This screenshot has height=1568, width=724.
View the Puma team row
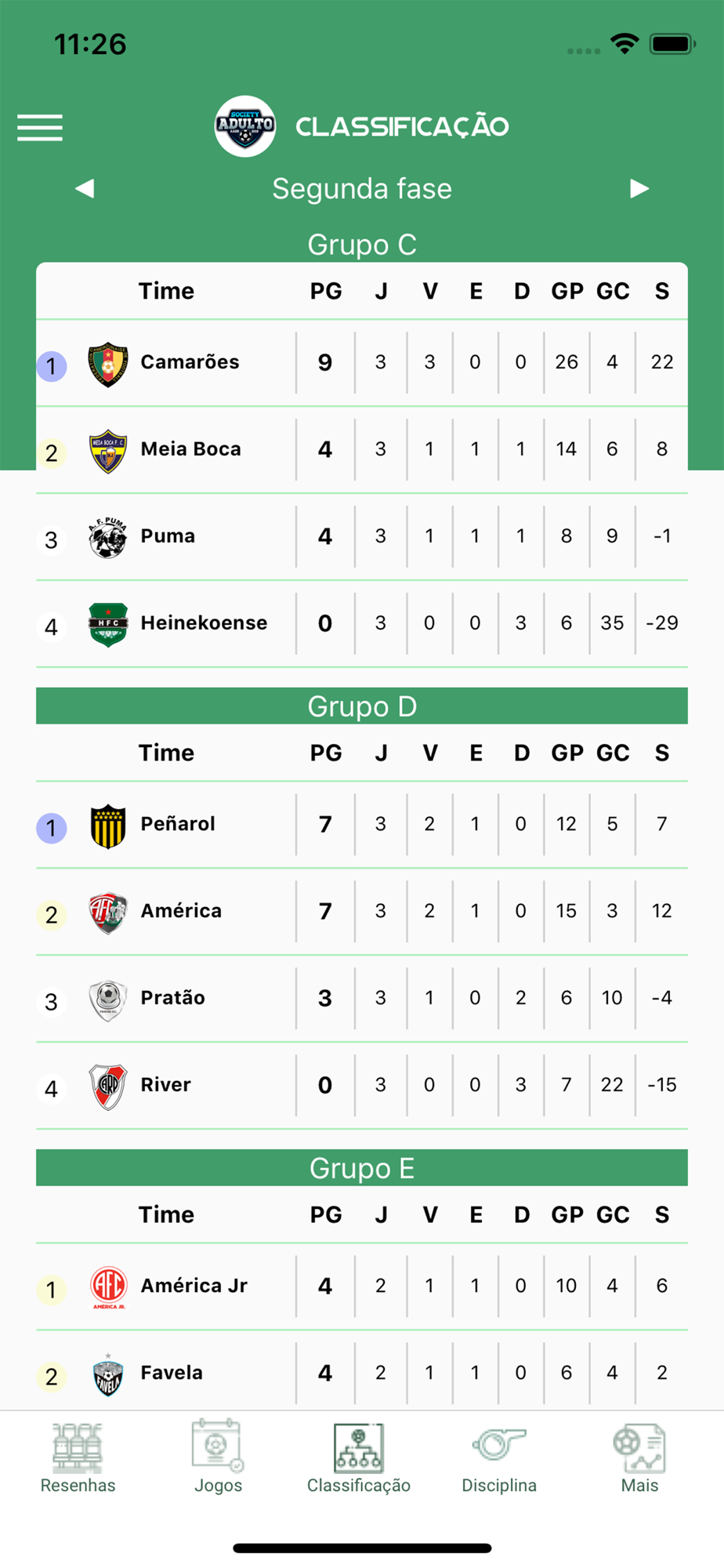click(x=362, y=537)
